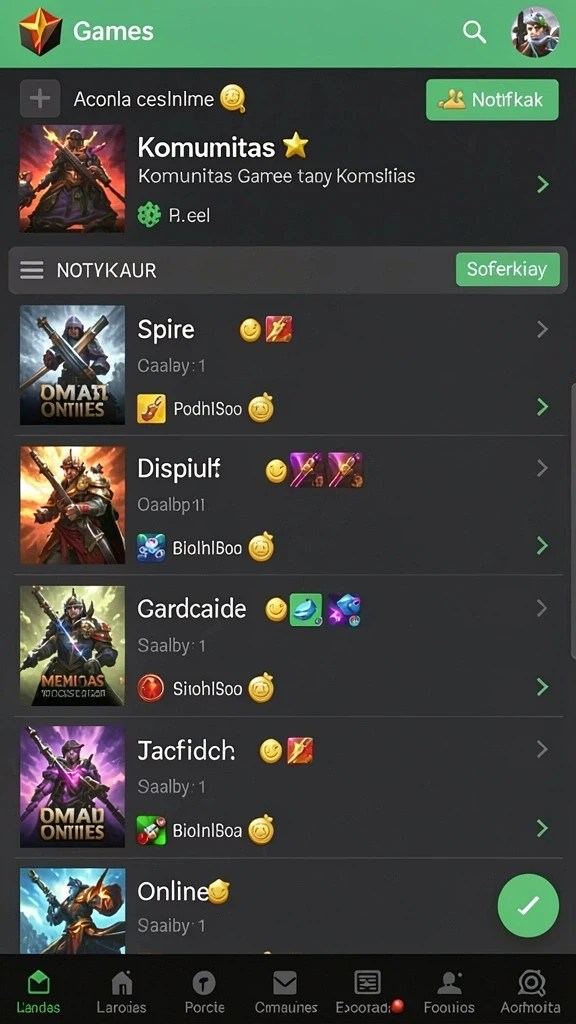Open the profile avatar
The width and height of the screenshot is (576, 1024).
[535, 32]
